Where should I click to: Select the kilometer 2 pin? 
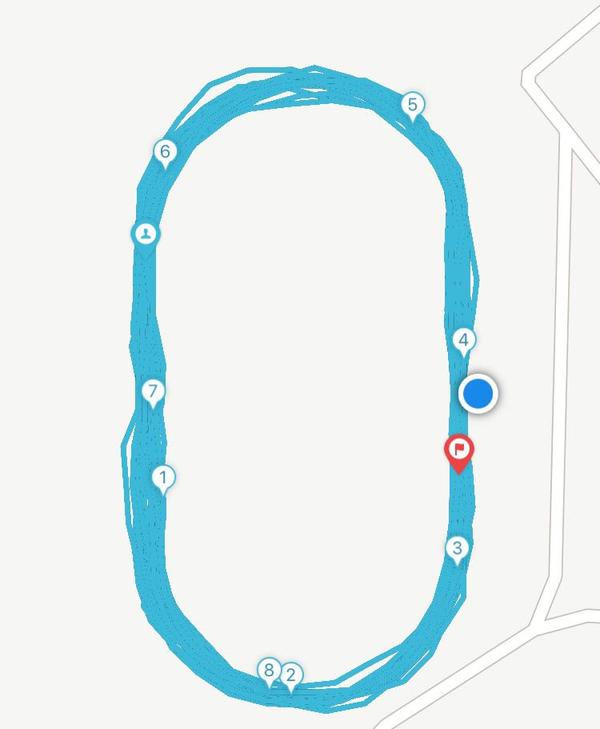[291, 675]
